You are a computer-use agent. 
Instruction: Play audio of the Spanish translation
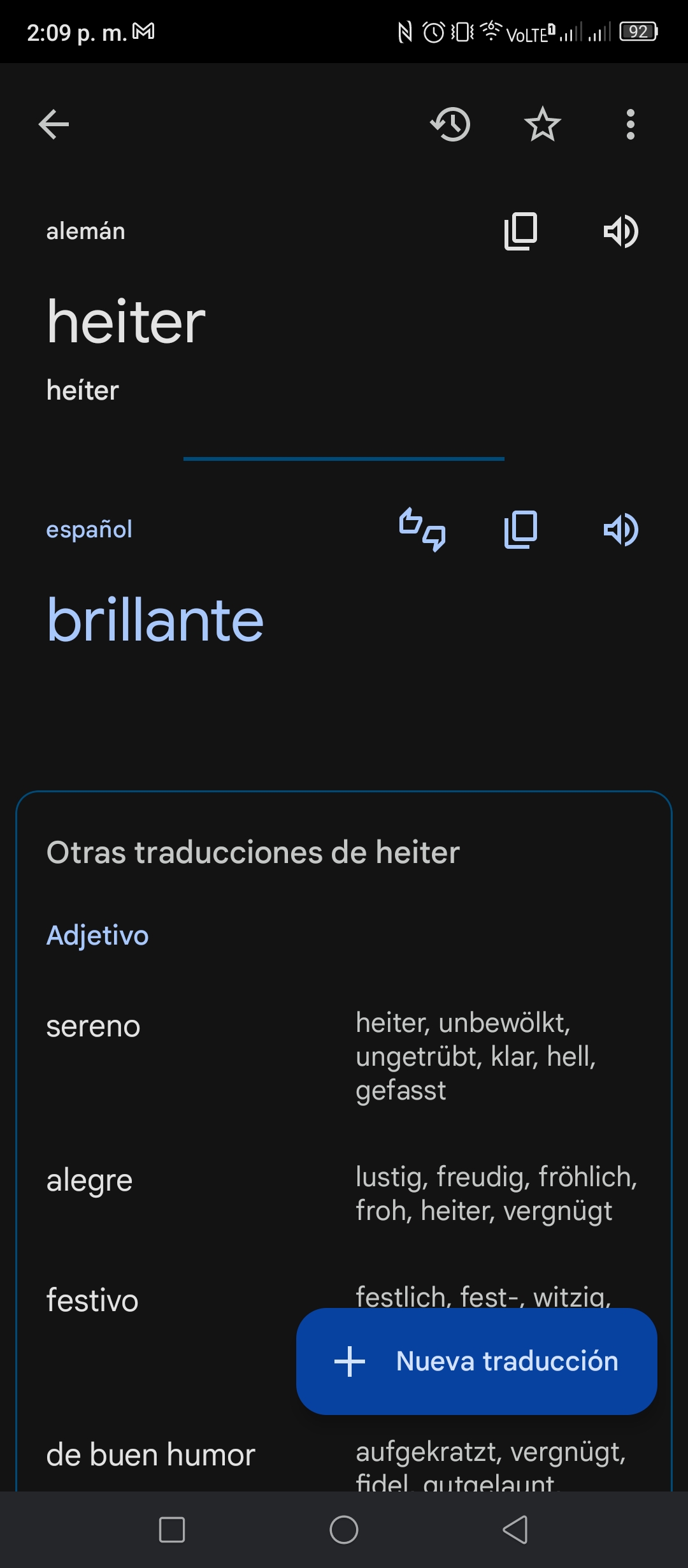tap(621, 529)
